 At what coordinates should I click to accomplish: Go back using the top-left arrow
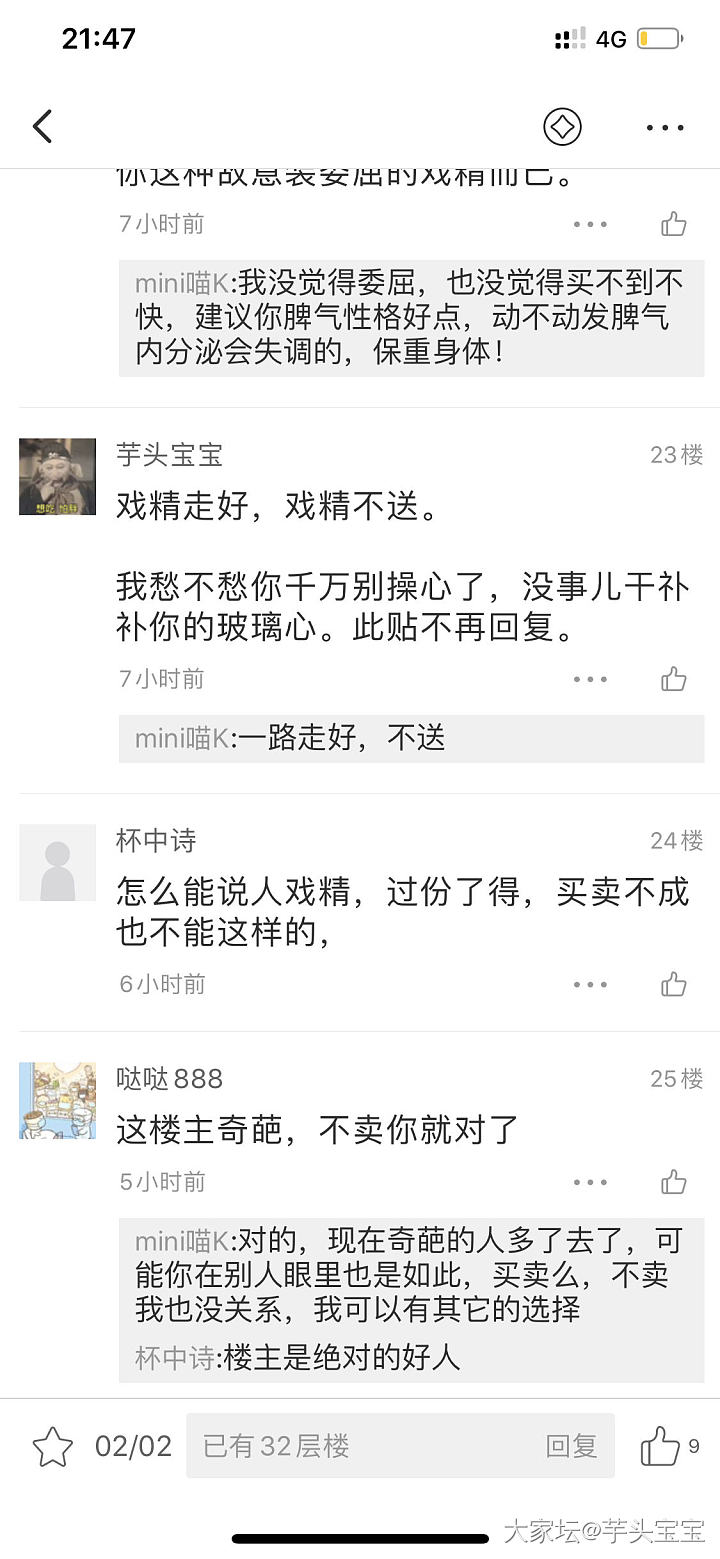[42, 127]
